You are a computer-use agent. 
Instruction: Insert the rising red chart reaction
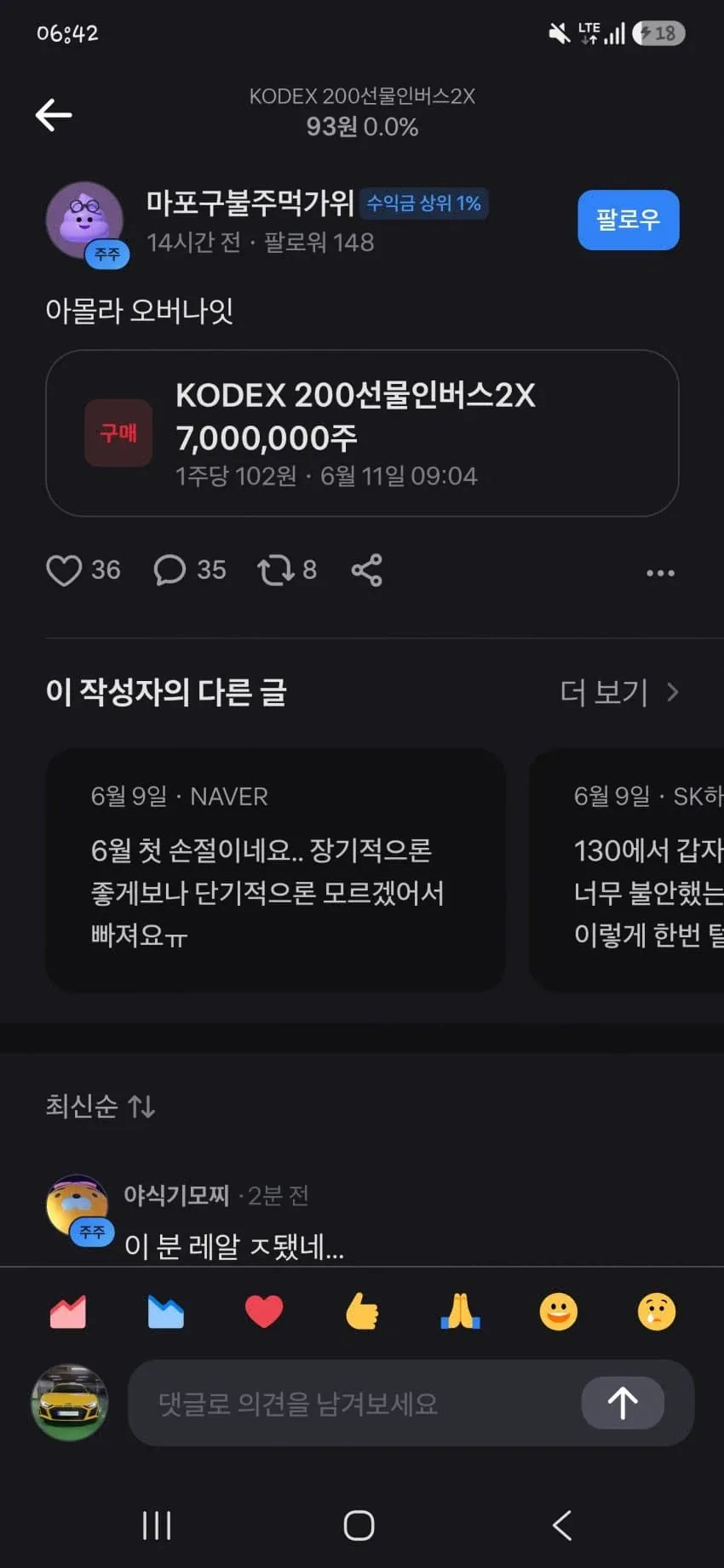coord(68,1312)
